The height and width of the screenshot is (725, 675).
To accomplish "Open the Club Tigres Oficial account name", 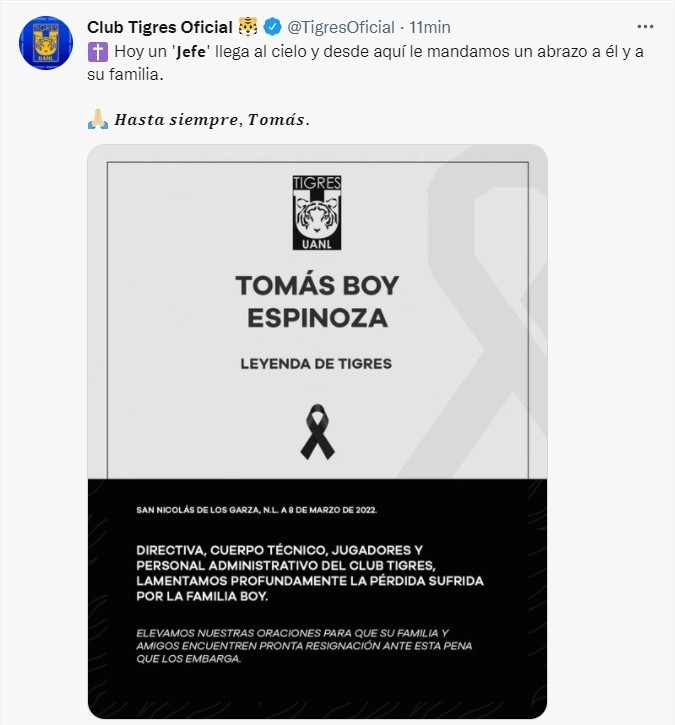I will point(160,27).
